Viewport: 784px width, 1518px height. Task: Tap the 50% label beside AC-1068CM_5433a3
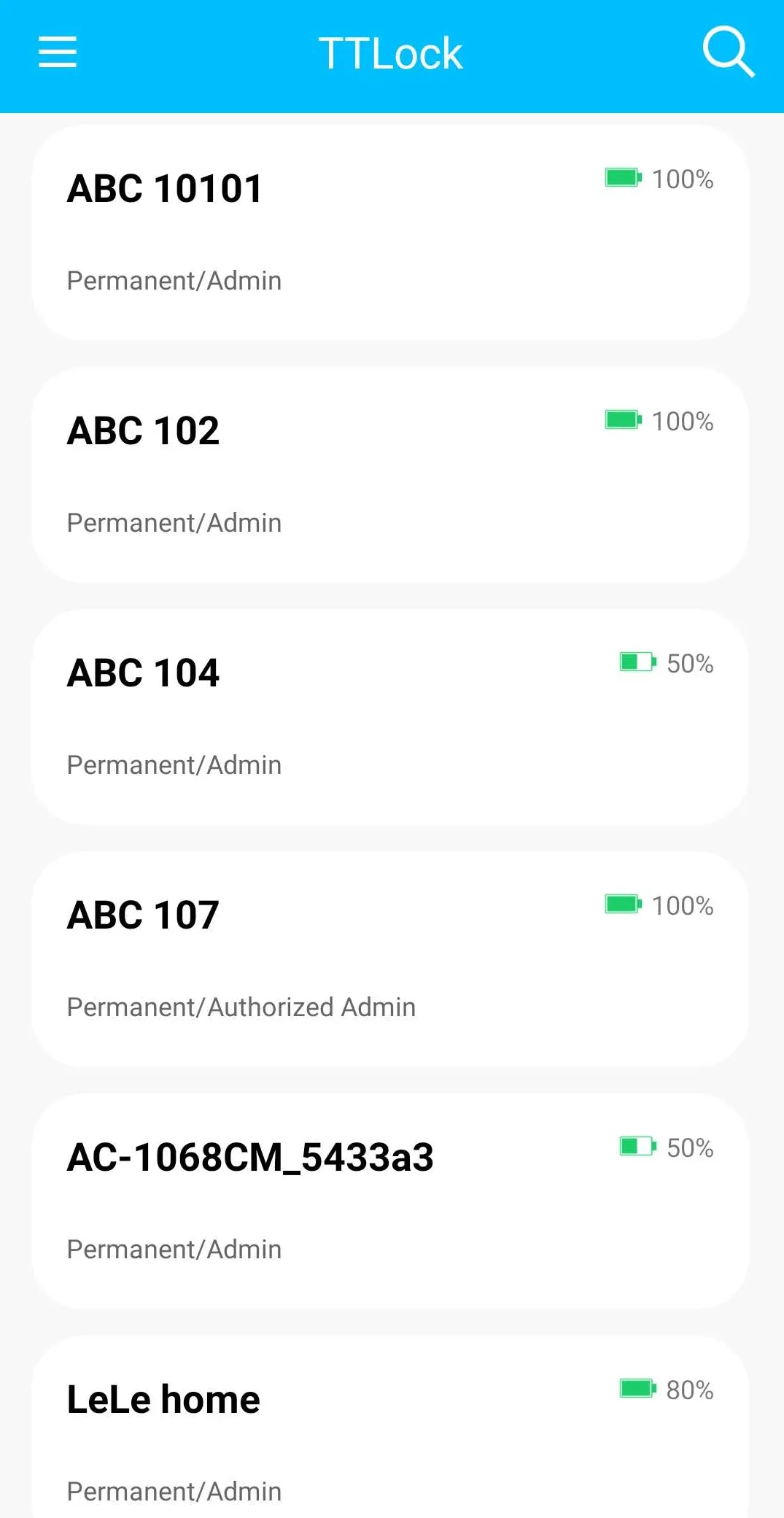point(690,1147)
